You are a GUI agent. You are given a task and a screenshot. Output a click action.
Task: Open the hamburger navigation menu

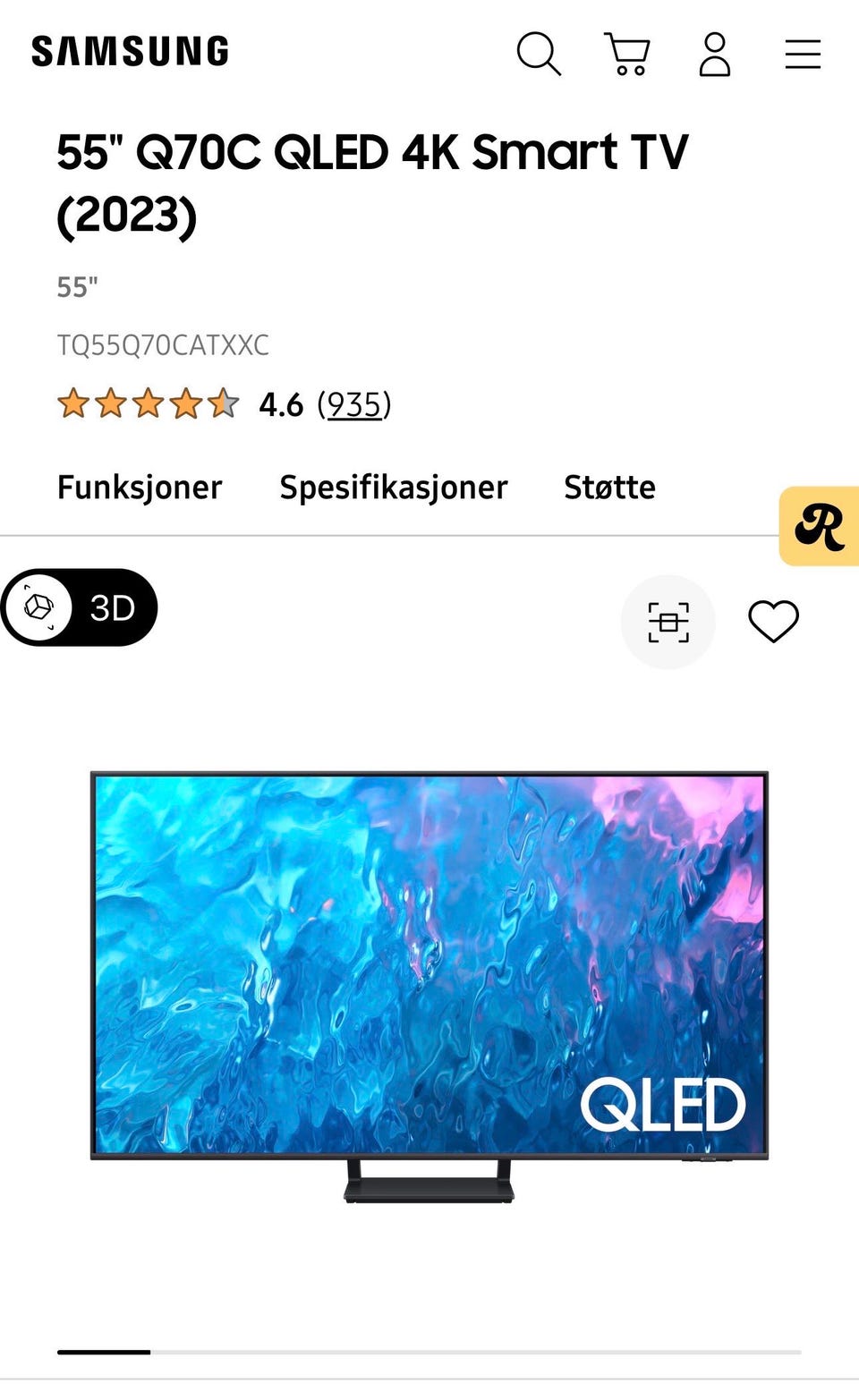[x=802, y=54]
